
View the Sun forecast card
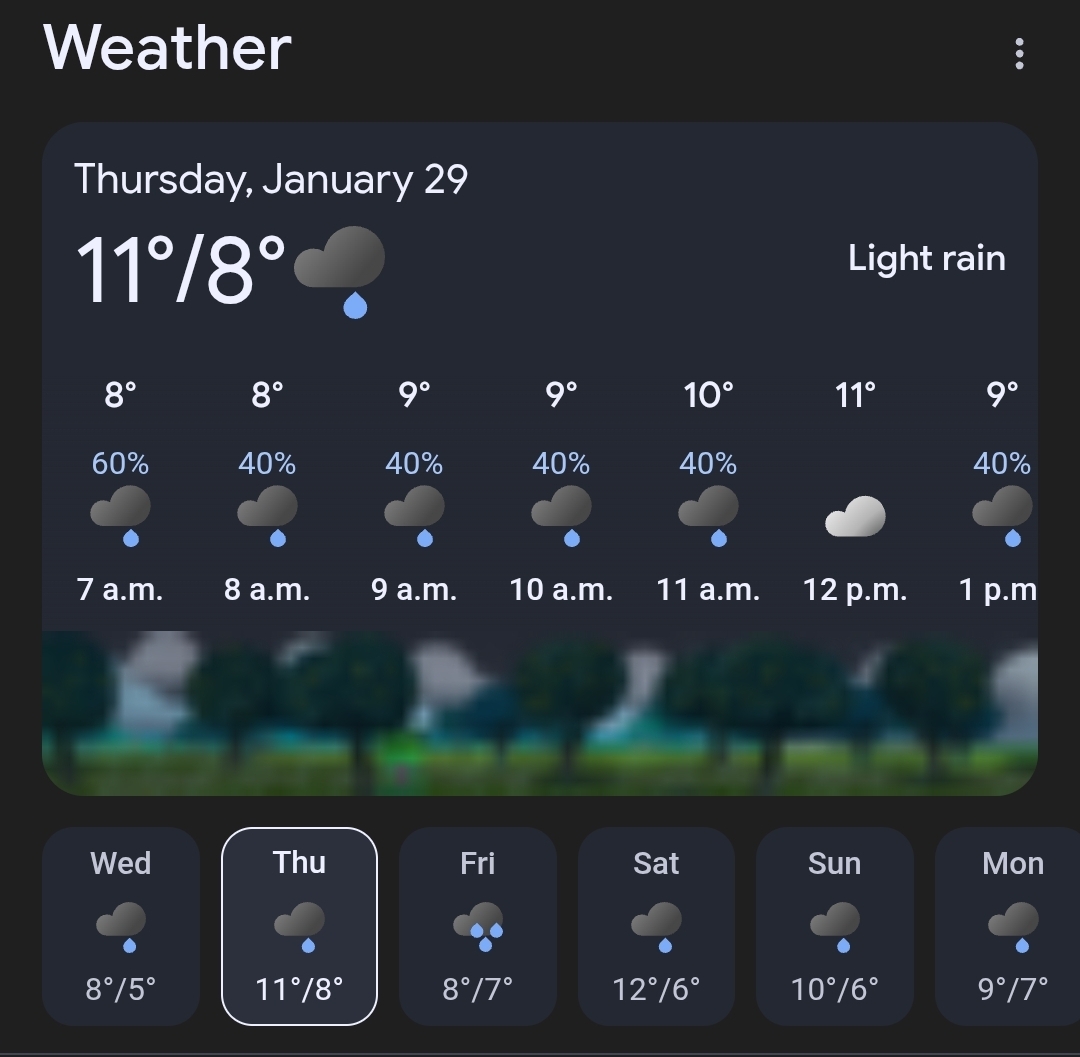[834, 926]
